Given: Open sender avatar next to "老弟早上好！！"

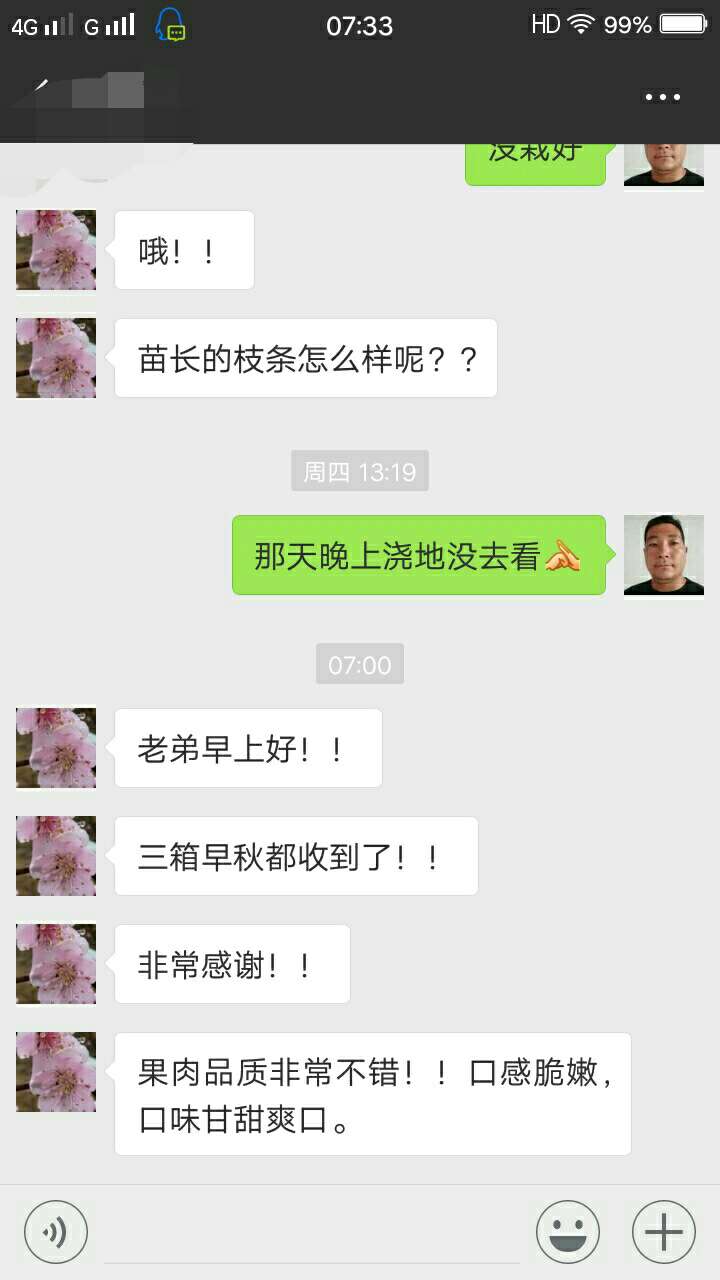Looking at the screenshot, I should (x=56, y=748).
